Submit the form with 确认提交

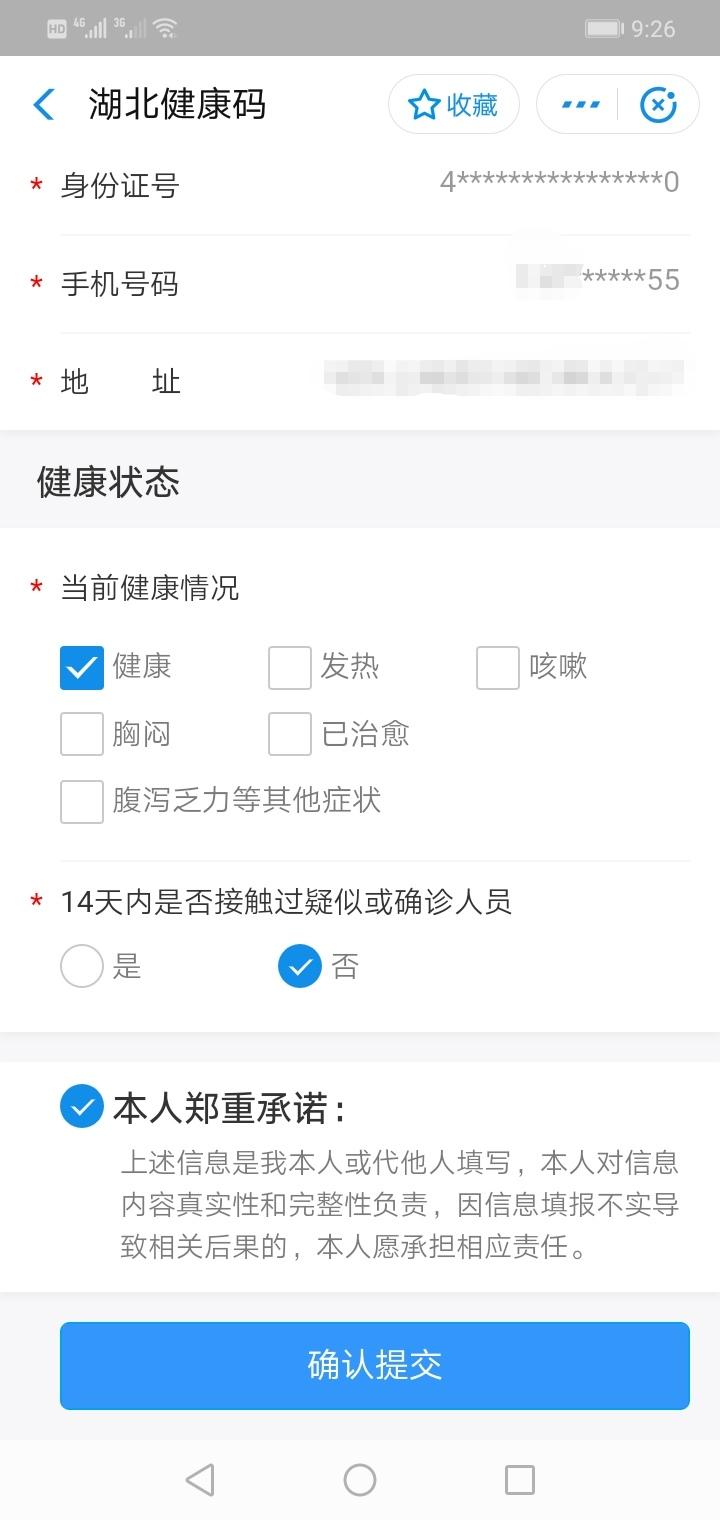pyautogui.click(x=375, y=1365)
